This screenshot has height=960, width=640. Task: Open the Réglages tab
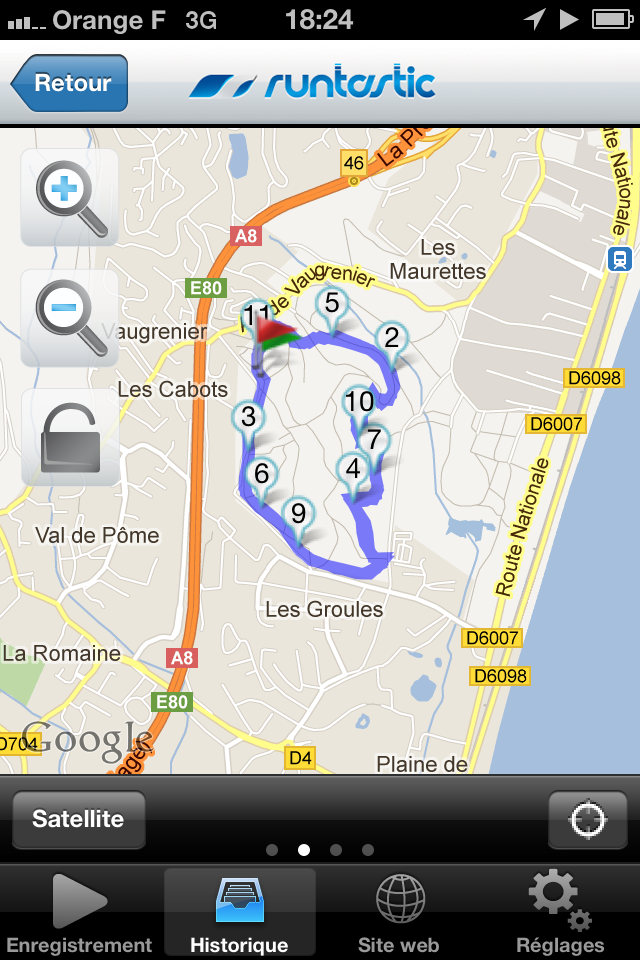[560, 912]
